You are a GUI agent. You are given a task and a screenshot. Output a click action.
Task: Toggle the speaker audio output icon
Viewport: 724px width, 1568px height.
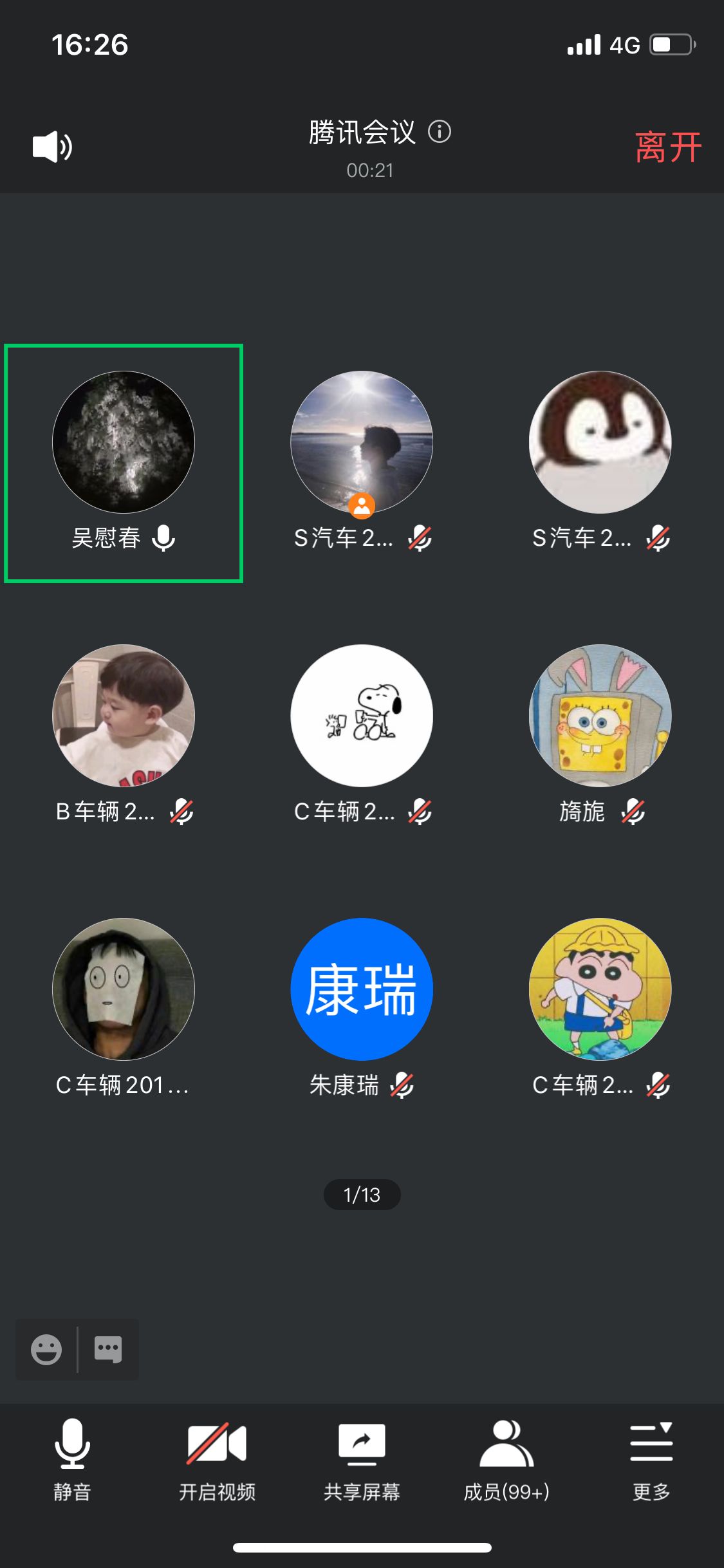[52, 147]
